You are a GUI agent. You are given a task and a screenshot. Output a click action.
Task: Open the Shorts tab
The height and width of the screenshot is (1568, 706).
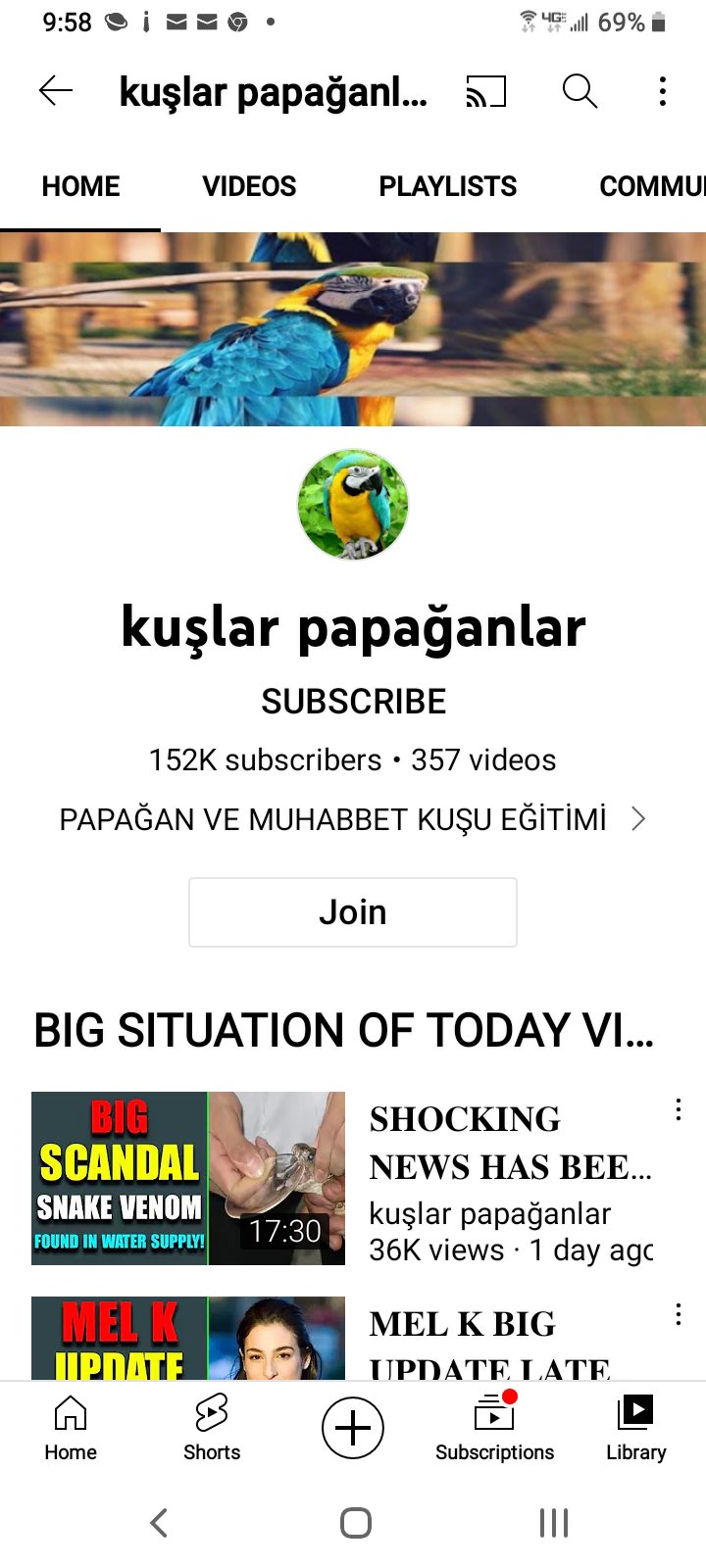tap(212, 1427)
